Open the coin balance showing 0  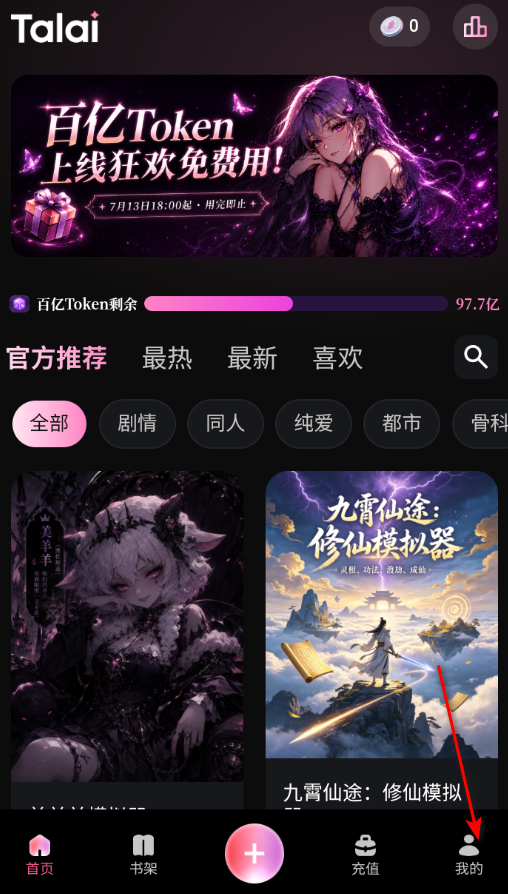[399, 26]
